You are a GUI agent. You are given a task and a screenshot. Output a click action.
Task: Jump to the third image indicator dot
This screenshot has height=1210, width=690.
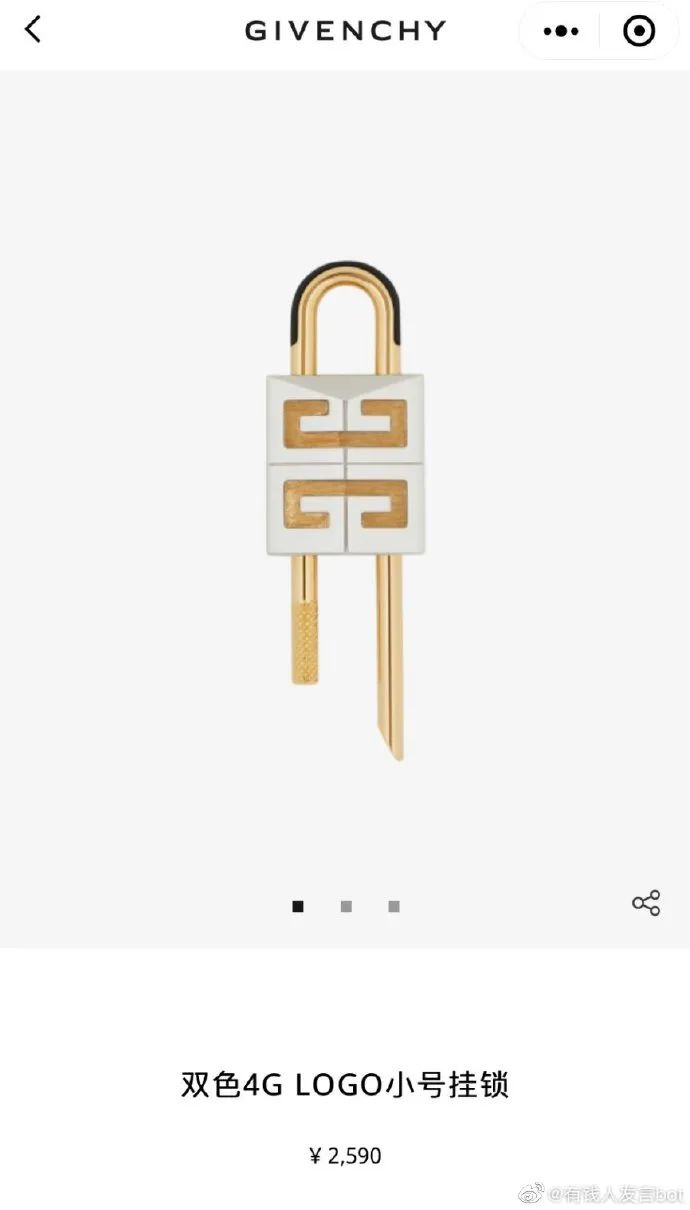click(394, 907)
